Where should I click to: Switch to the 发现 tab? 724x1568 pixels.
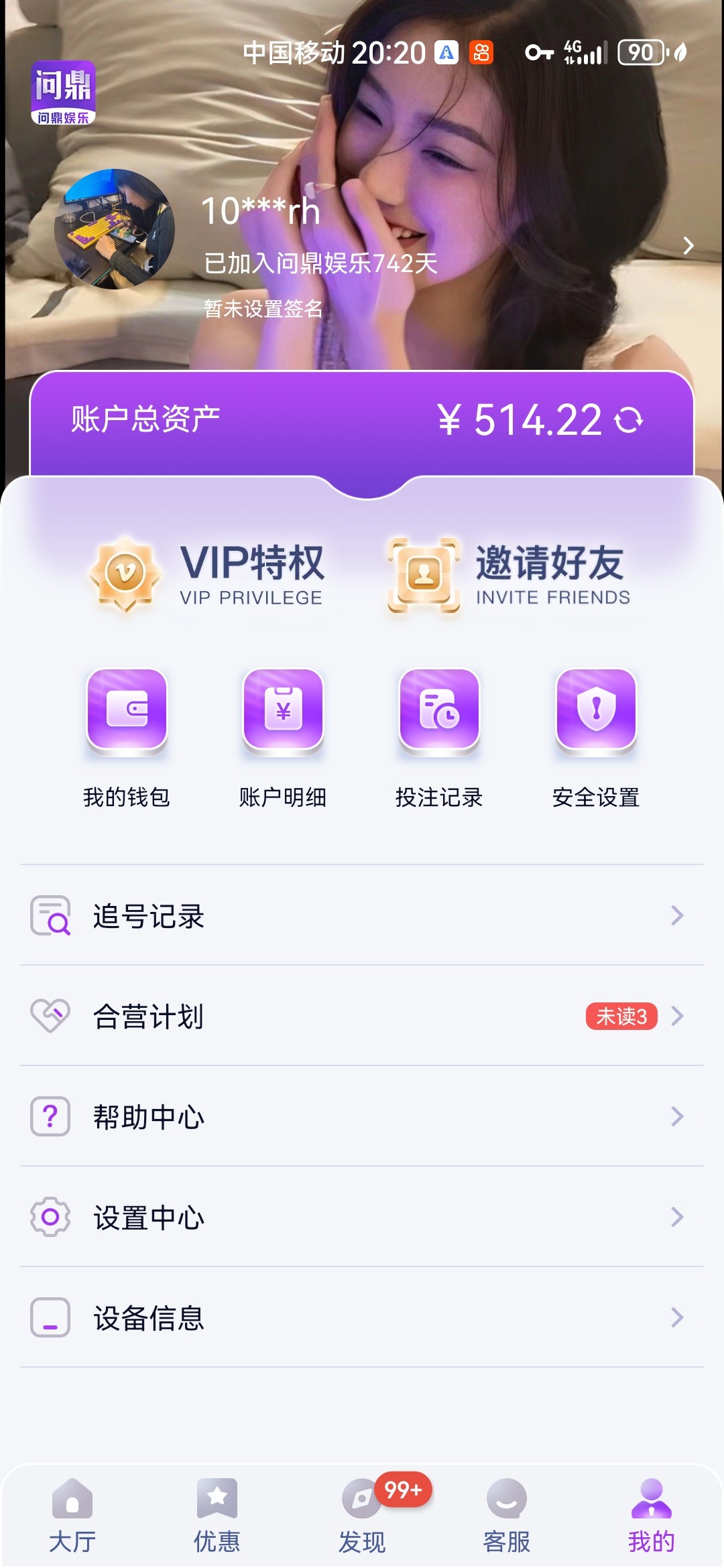click(x=362, y=1516)
